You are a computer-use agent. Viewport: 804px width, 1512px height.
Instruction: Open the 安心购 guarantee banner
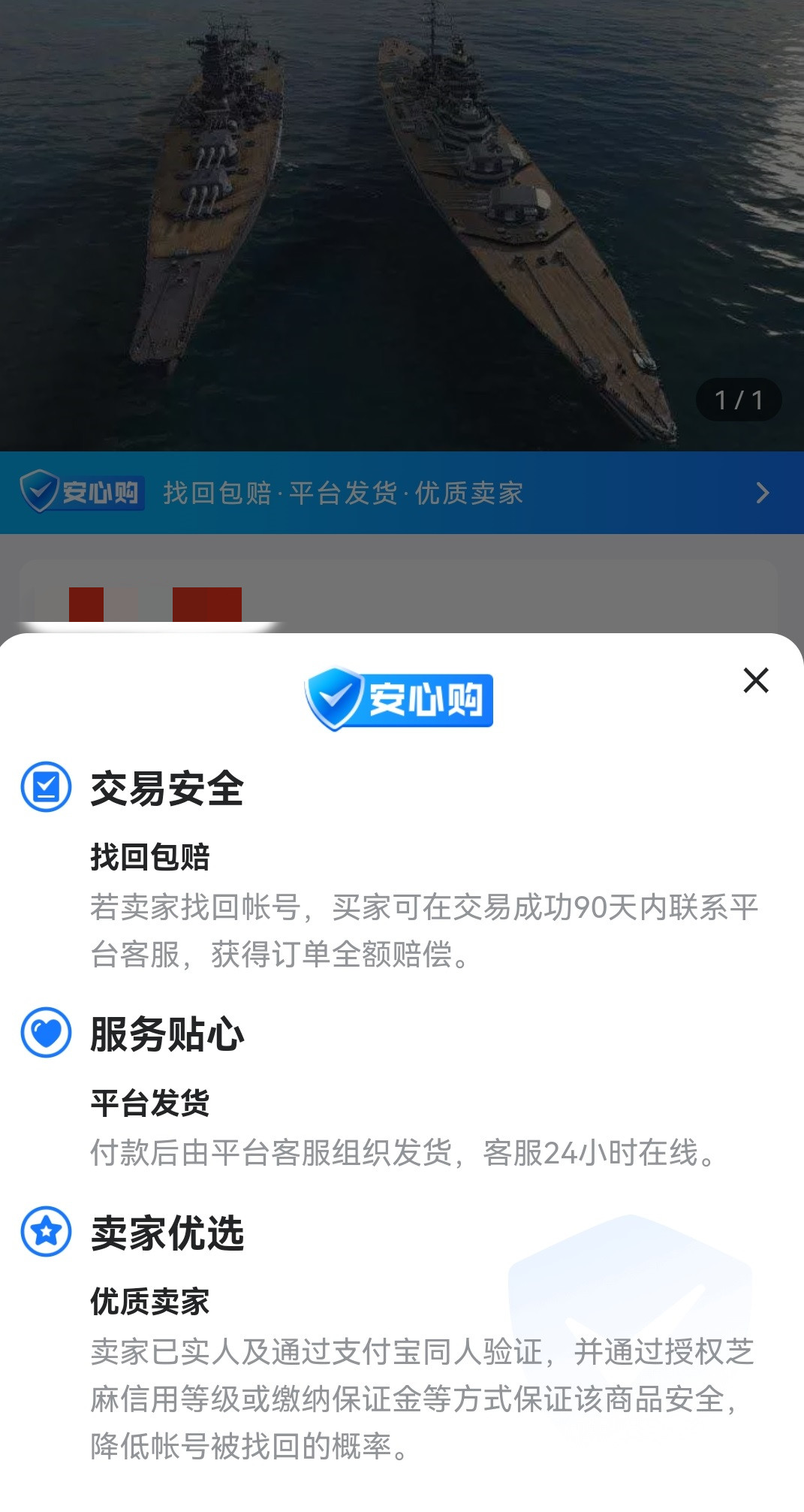click(x=402, y=493)
